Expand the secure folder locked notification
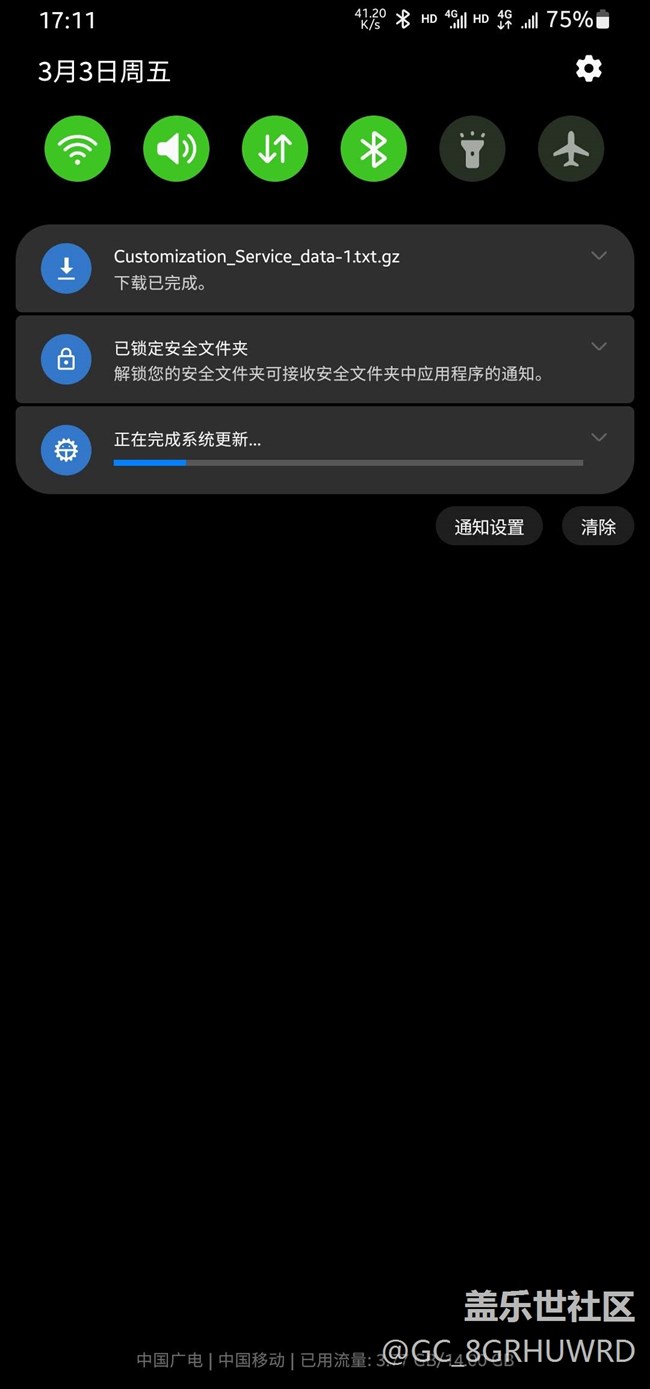Viewport: 650px width, 1389px height. click(599, 347)
